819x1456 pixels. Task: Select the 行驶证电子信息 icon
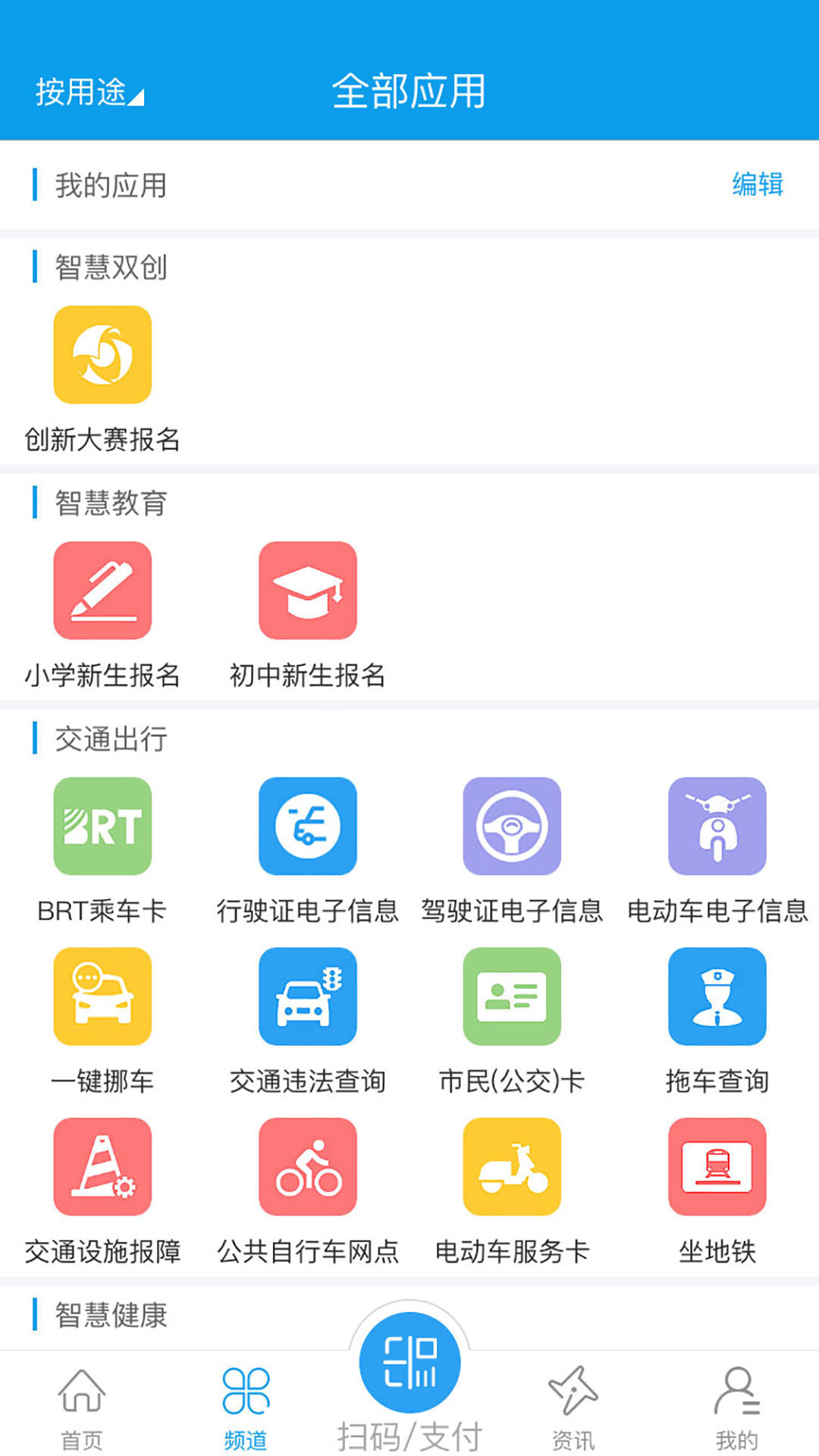(x=307, y=827)
